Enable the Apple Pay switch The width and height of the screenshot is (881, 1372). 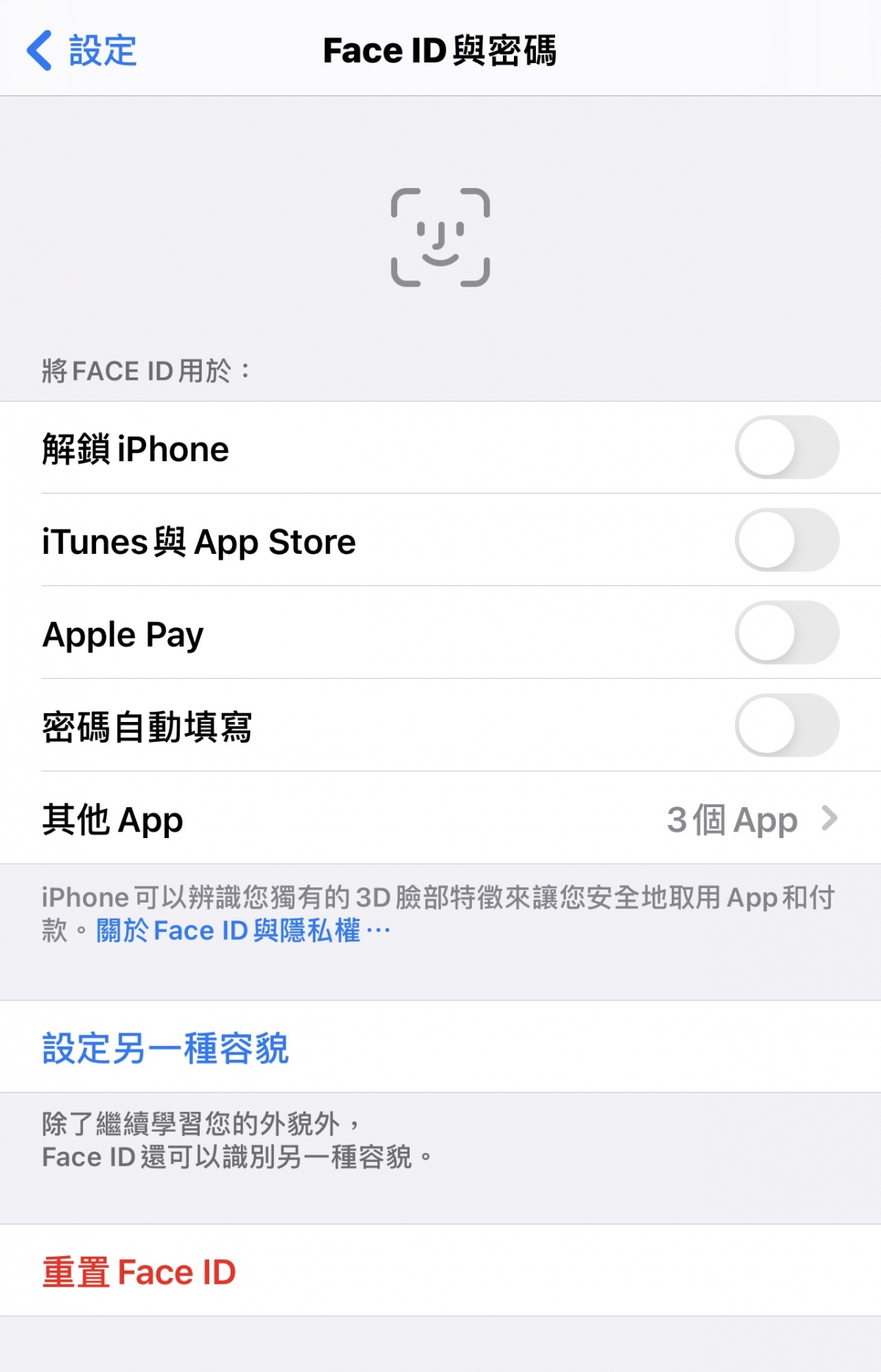(786, 633)
